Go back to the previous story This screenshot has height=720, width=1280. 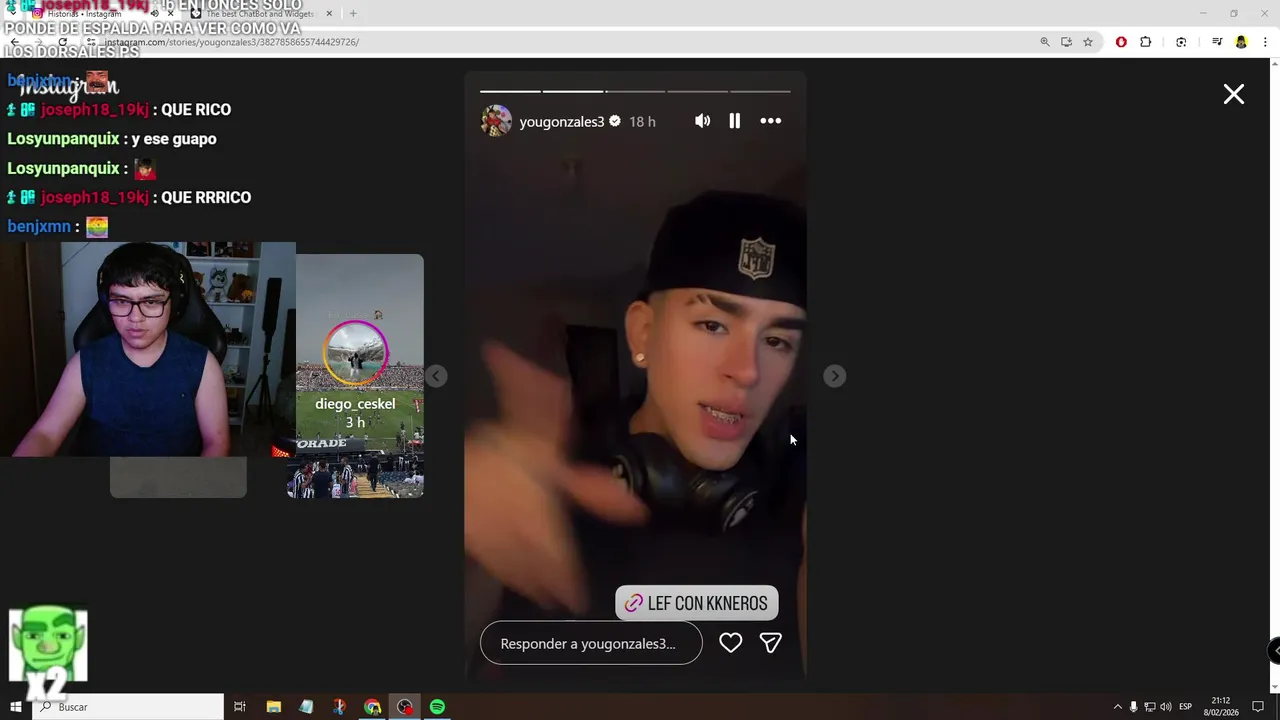(x=436, y=376)
